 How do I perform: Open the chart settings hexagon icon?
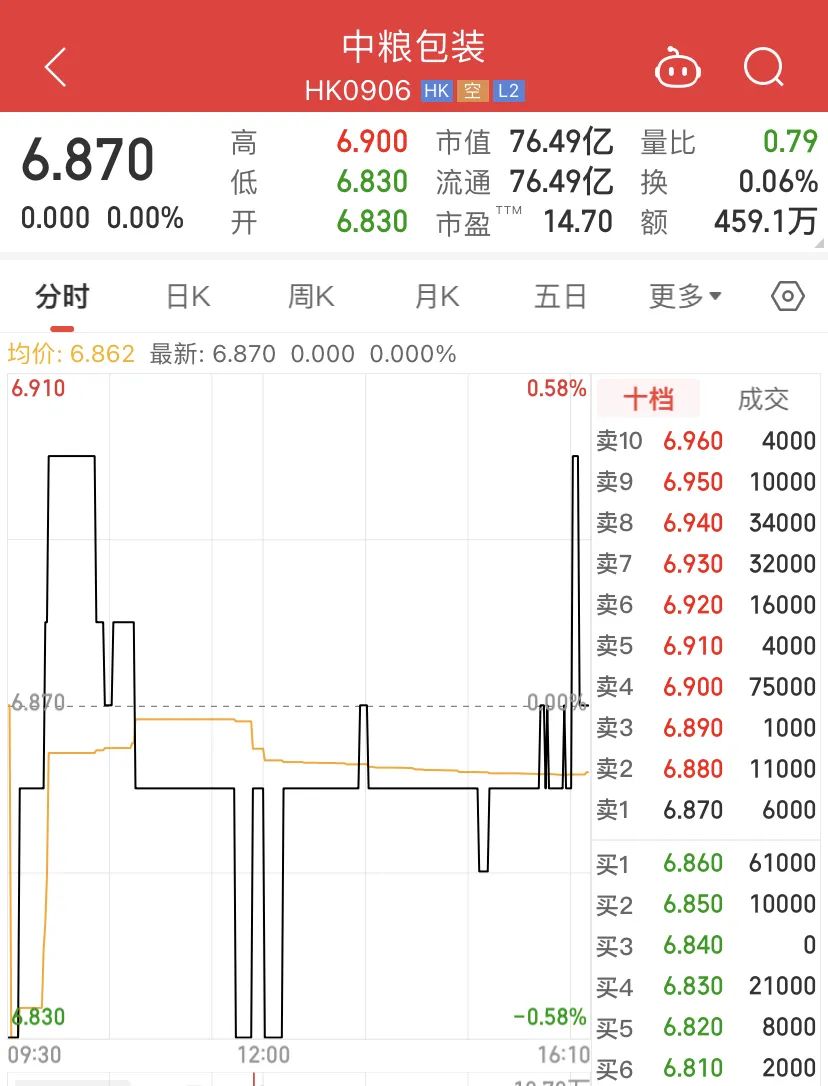tap(787, 296)
